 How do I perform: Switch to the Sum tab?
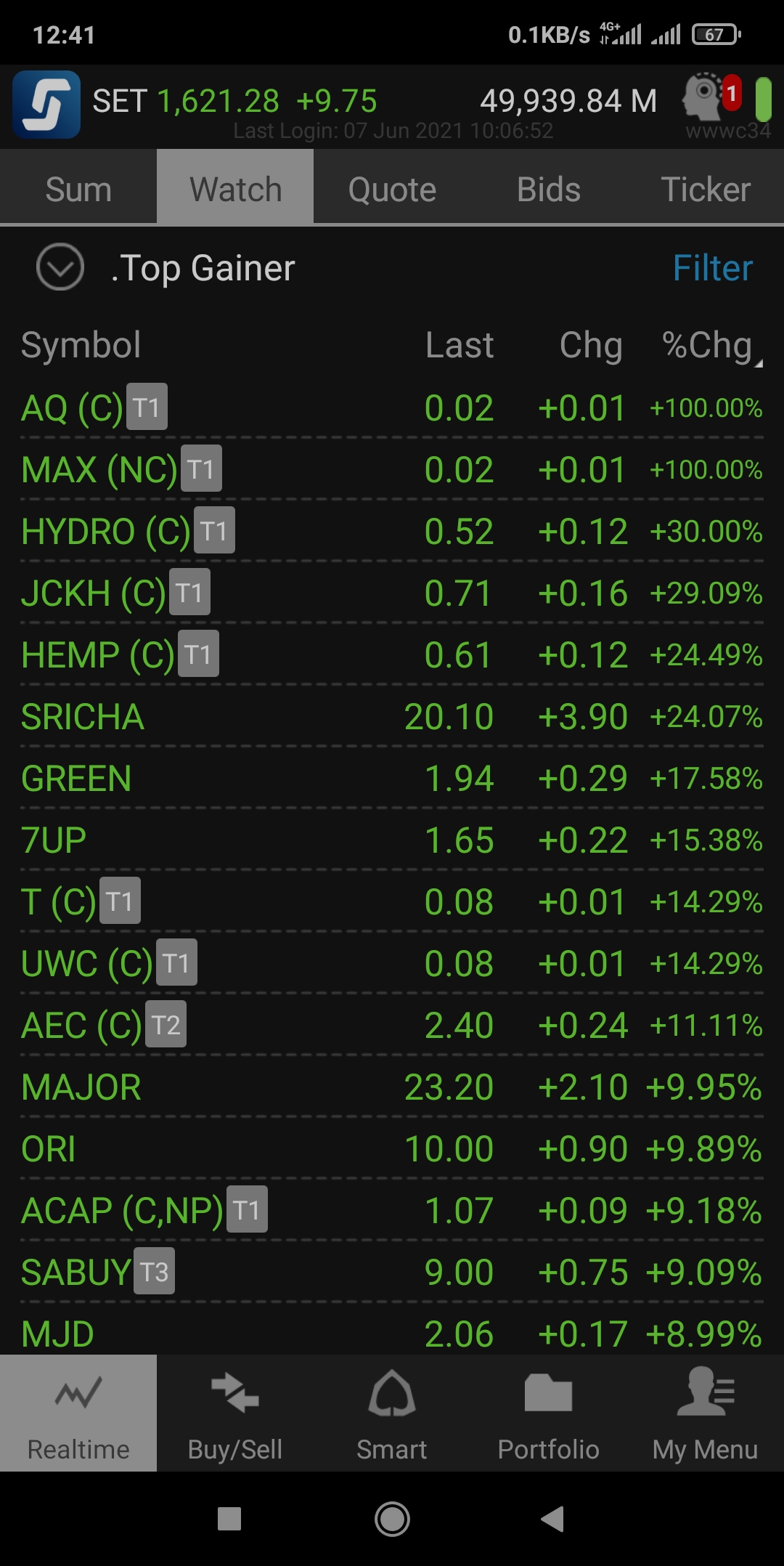pyautogui.click(x=78, y=189)
